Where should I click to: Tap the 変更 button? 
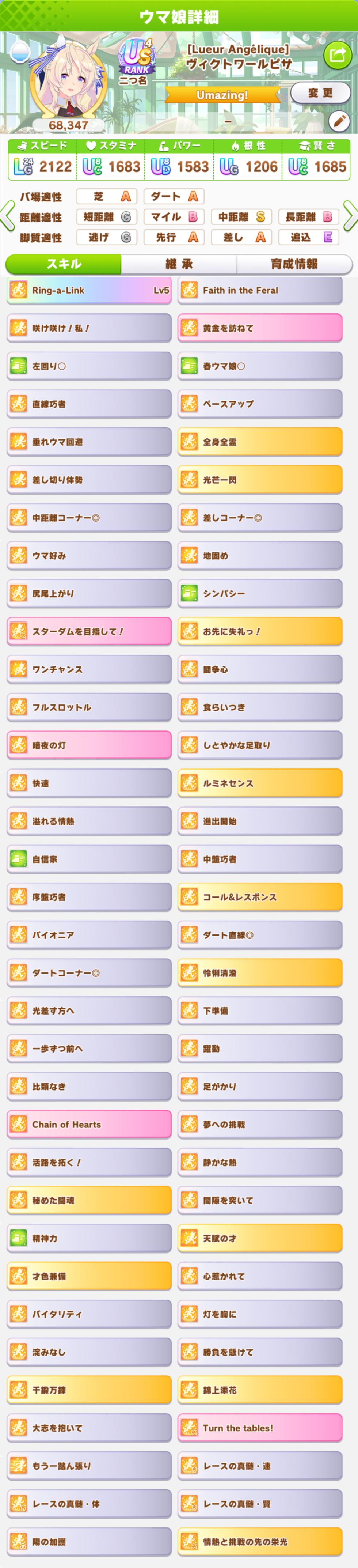(320, 93)
